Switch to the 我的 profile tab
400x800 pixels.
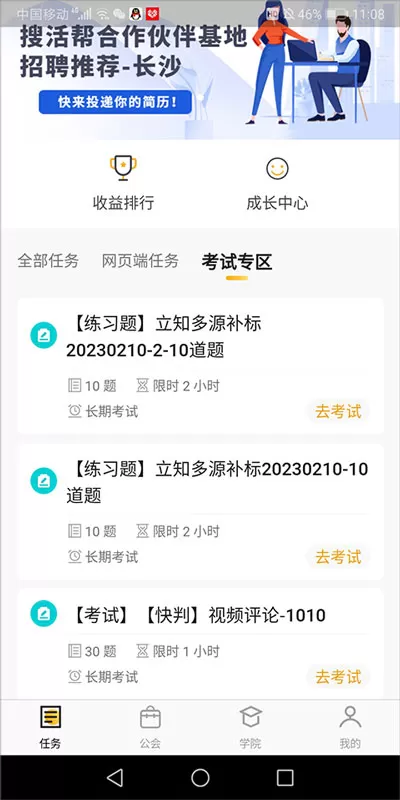tap(350, 727)
